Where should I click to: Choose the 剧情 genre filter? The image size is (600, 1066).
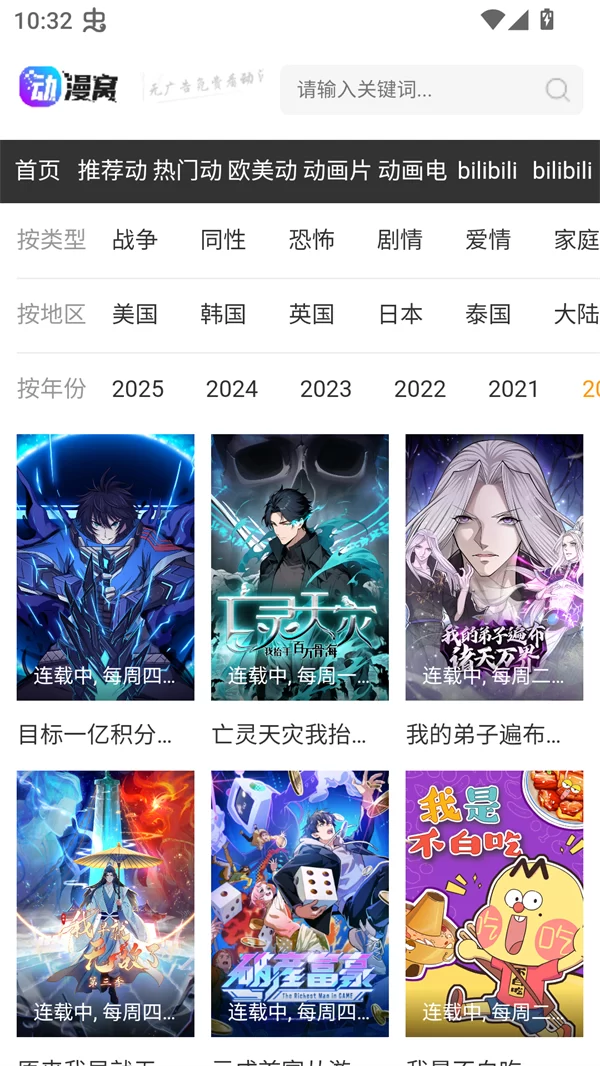[400, 240]
